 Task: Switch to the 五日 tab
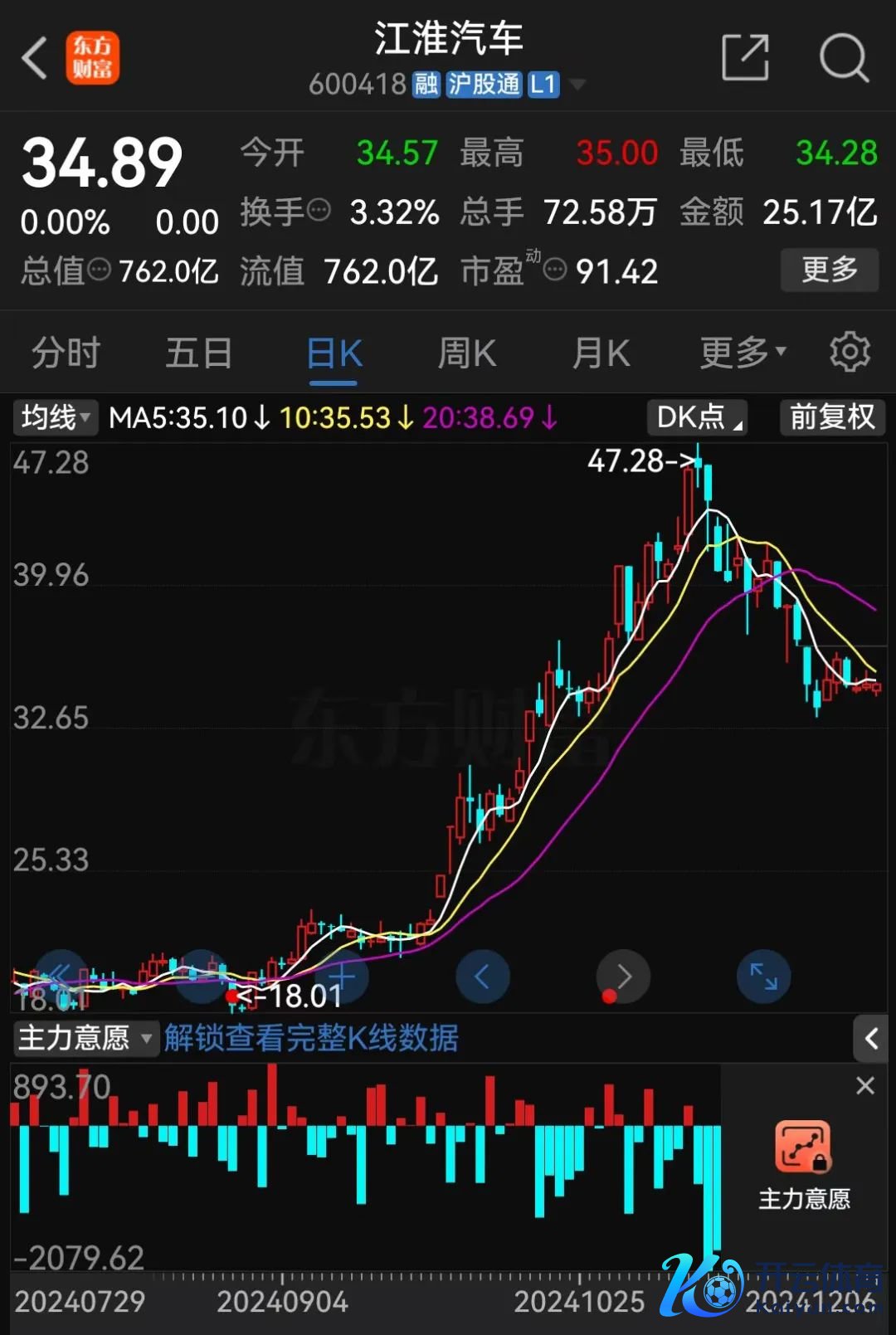[199, 353]
